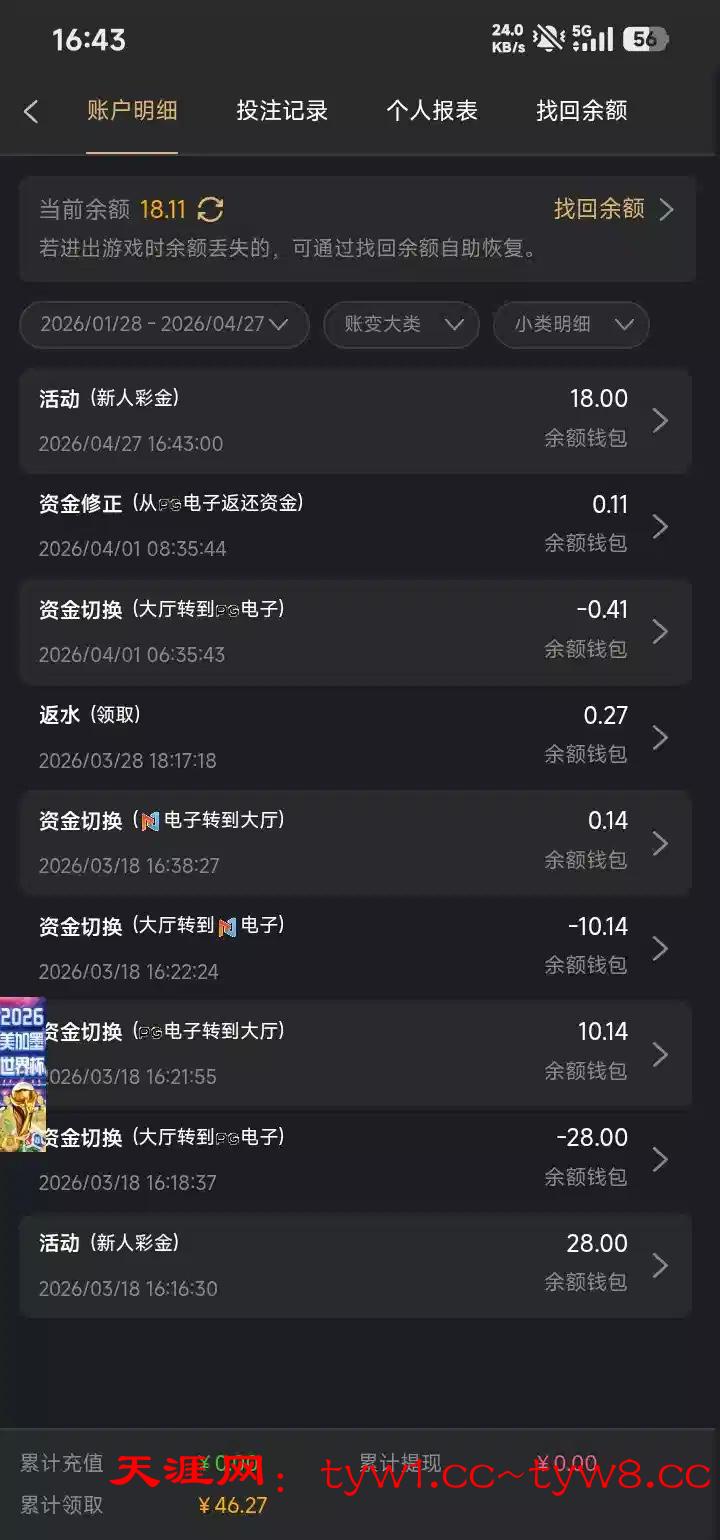Open the 10.14 资金切换 record

click(355, 1054)
